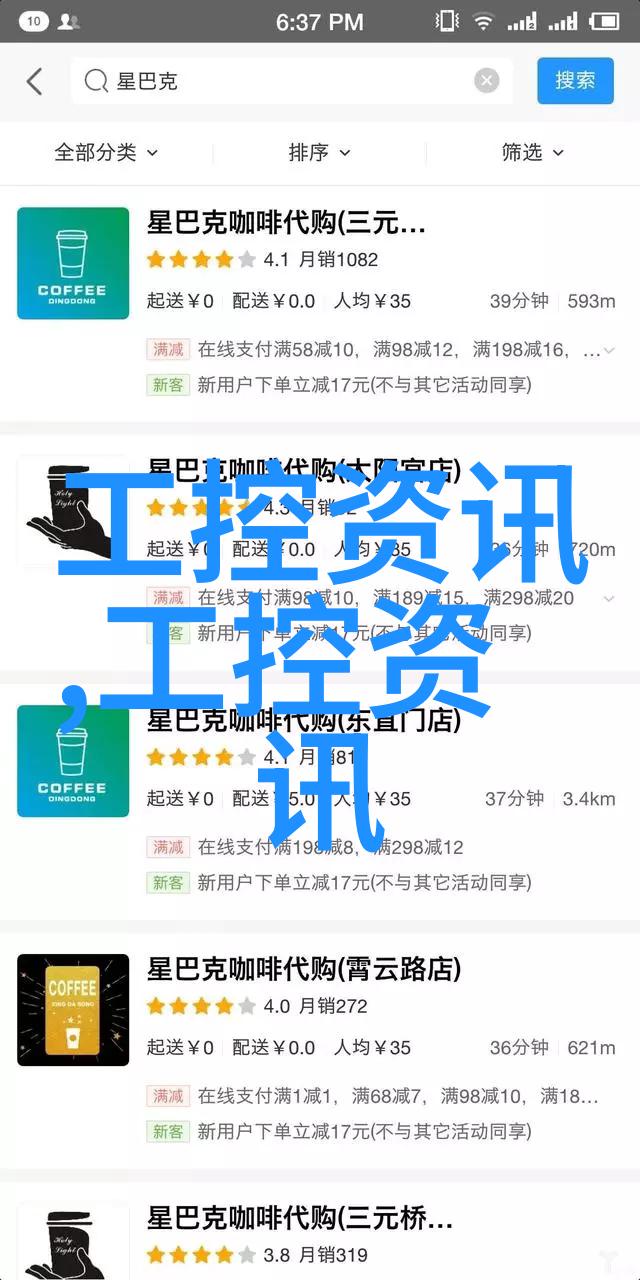The width and height of the screenshot is (640, 1280).
Task: Clear the search text
Action: coord(487,82)
